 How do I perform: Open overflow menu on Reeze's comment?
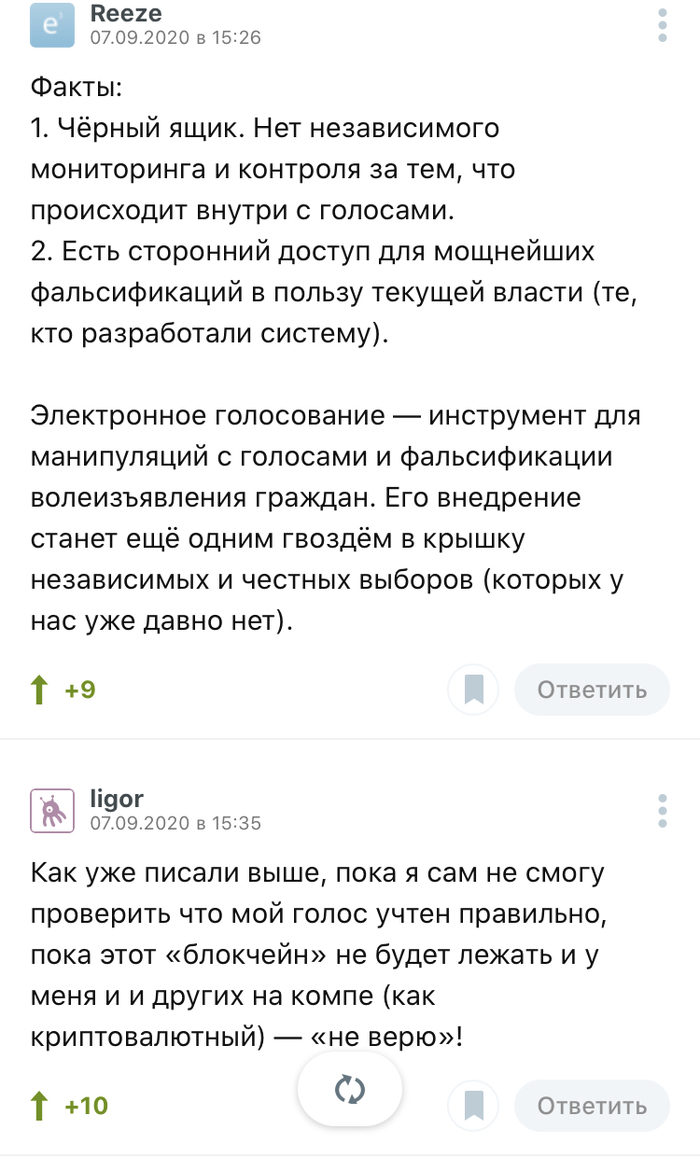(x=663, y=27)
